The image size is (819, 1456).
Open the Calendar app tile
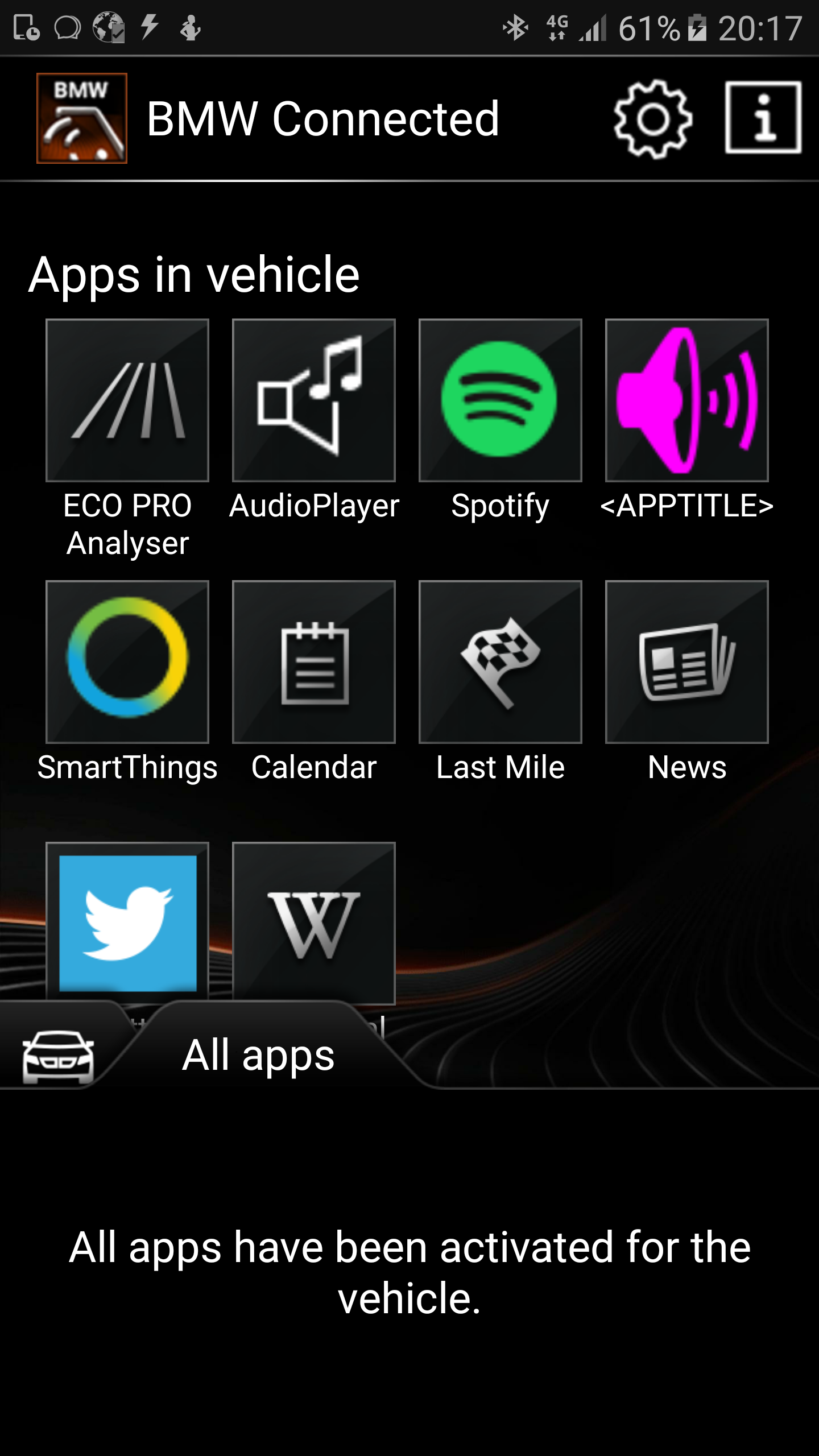point(314,662)
